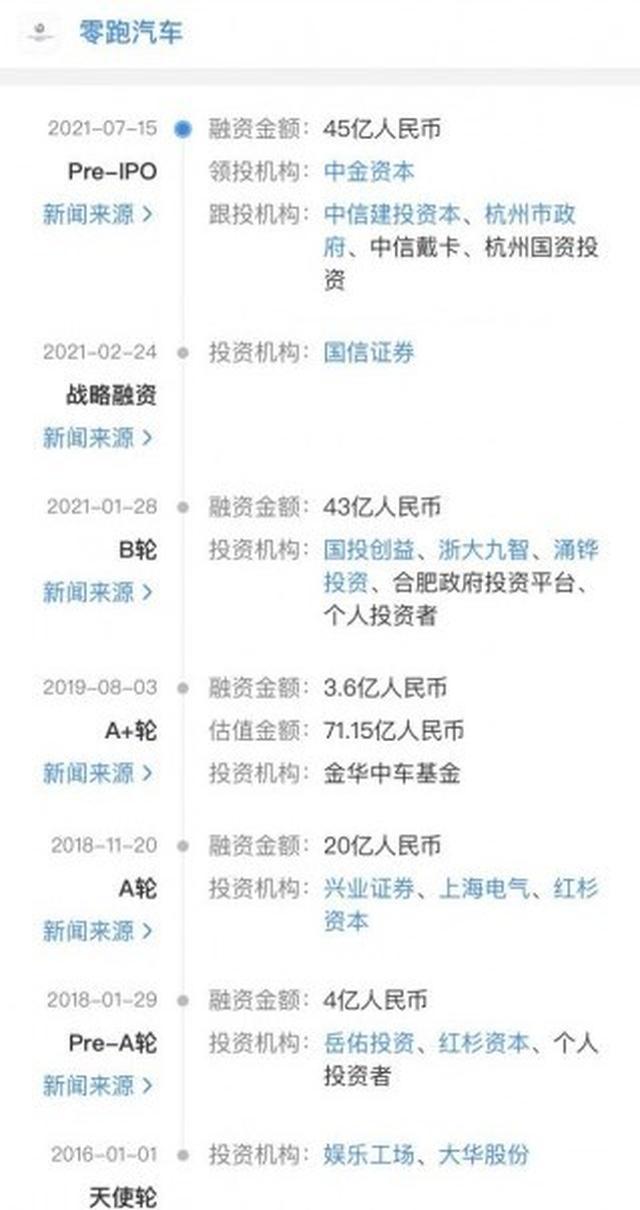The height and width of the screenshot is (1210, 640).
Task: Open 新闻来源 for the A+轮 round
Action: pyautogui.click(x=98, y=773)
